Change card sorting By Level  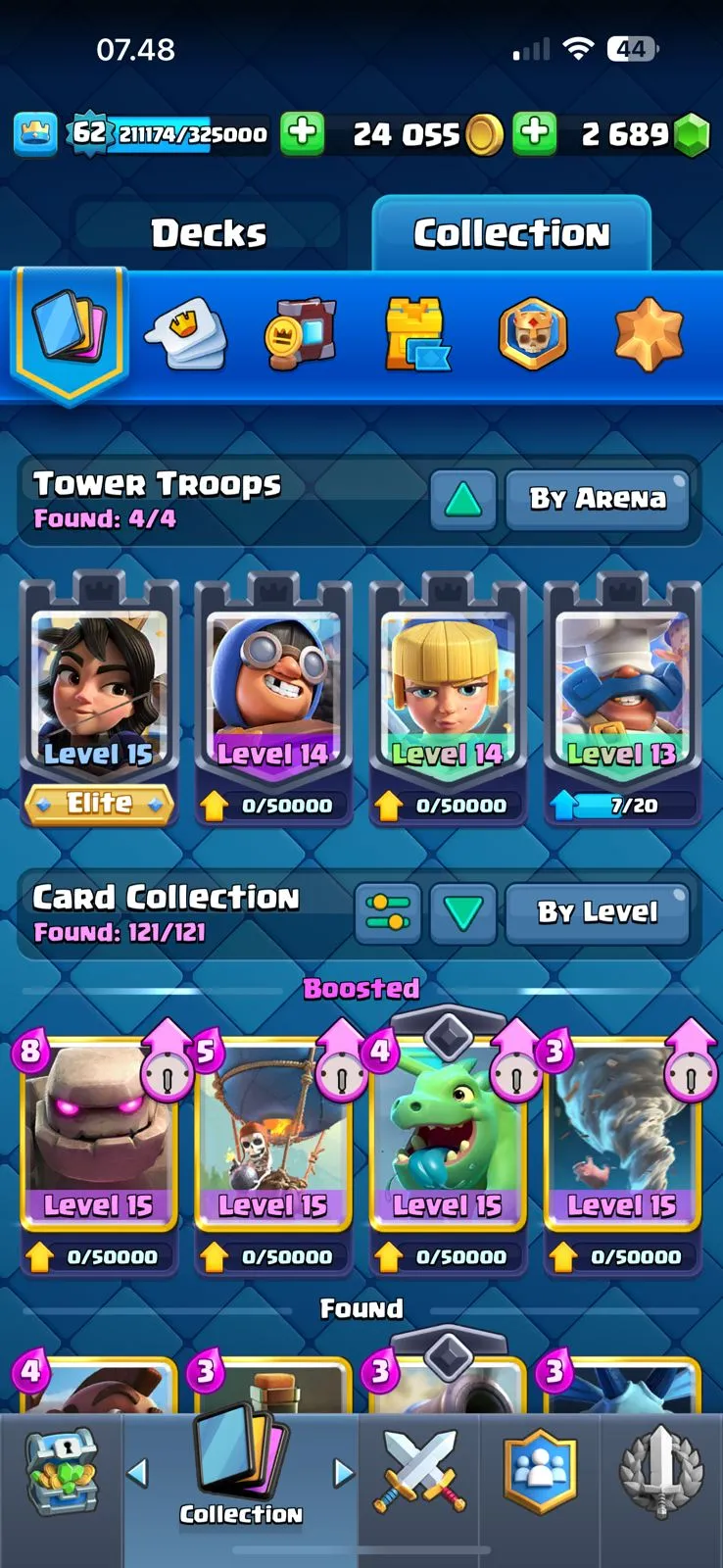click(597, 912)
